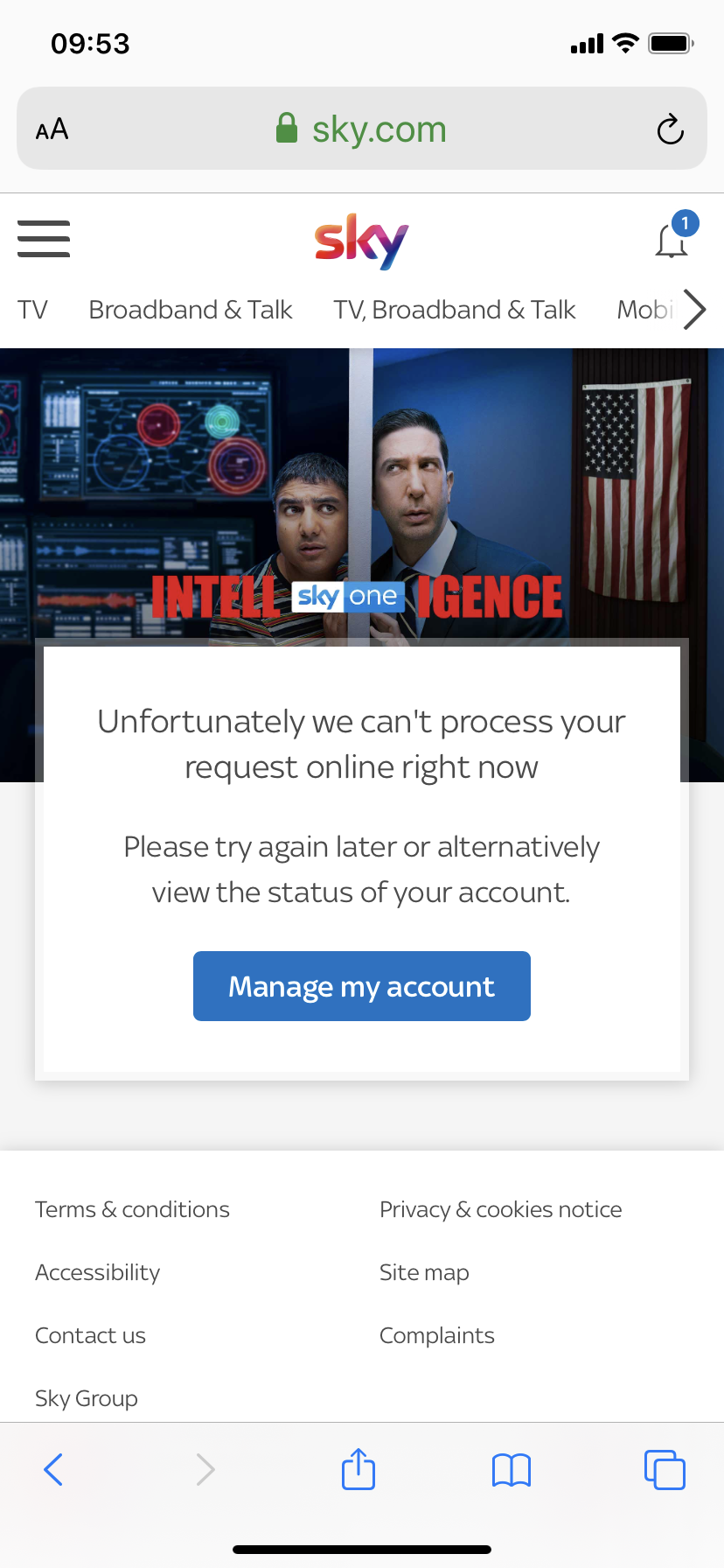The width and height of the screenshot is (724, 1568).
Task: Open the hamburger menu
Action: (x=44, y=239)
